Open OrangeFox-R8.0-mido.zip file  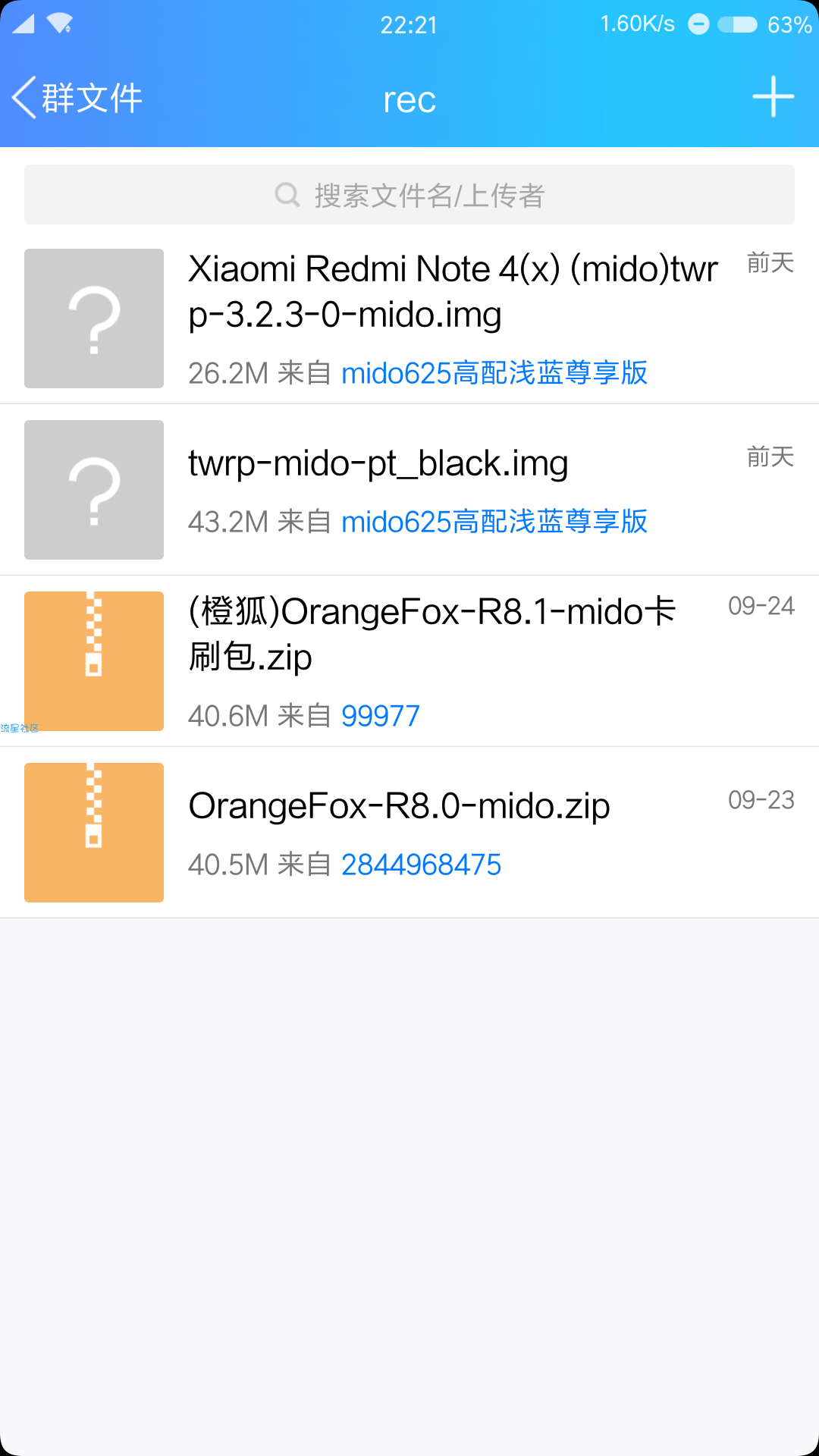409,833
